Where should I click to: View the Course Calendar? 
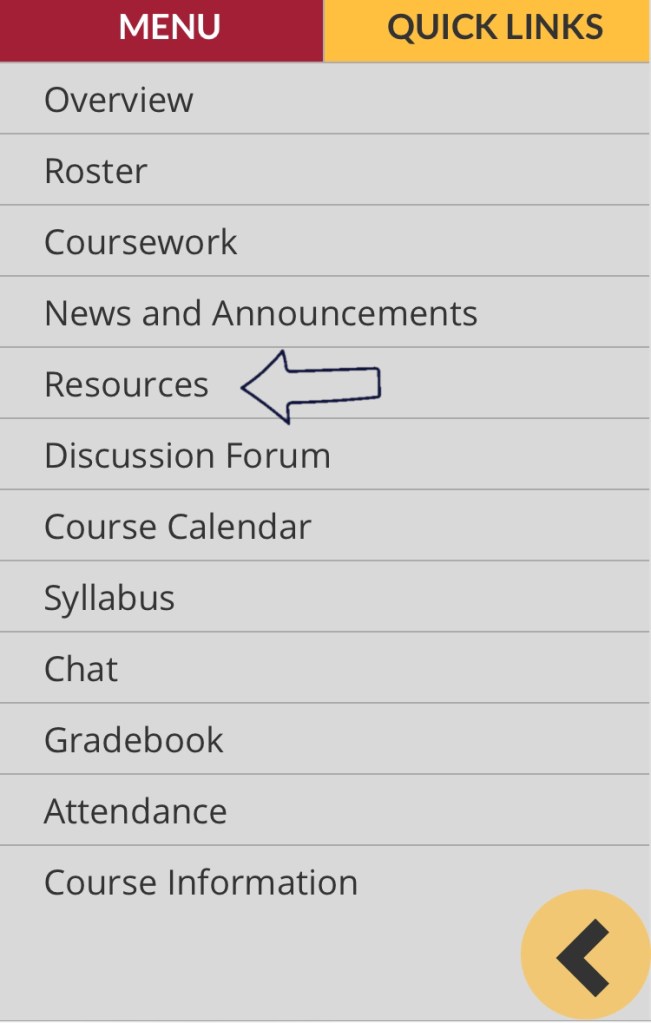tap(178, 526)
